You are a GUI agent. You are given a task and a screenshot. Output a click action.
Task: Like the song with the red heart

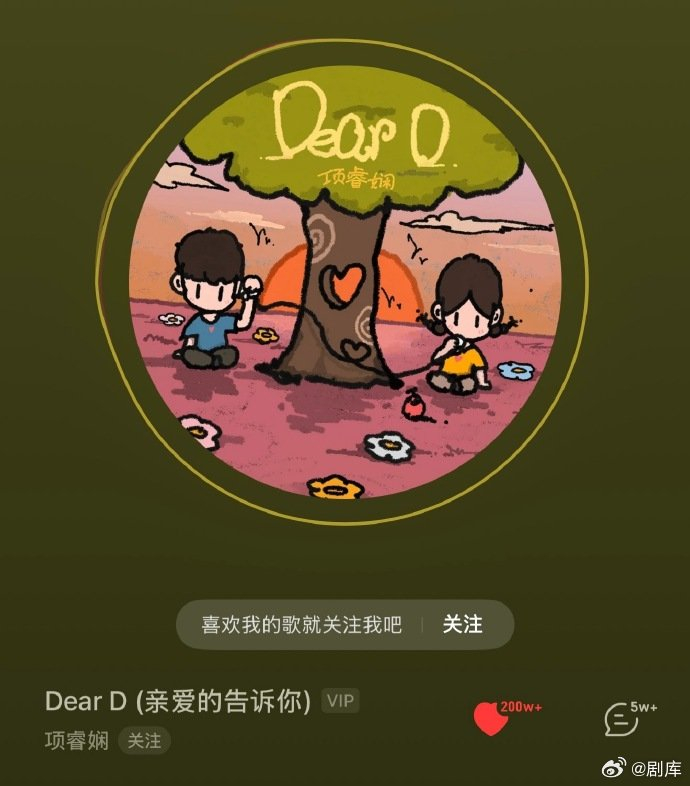[489, 719]
